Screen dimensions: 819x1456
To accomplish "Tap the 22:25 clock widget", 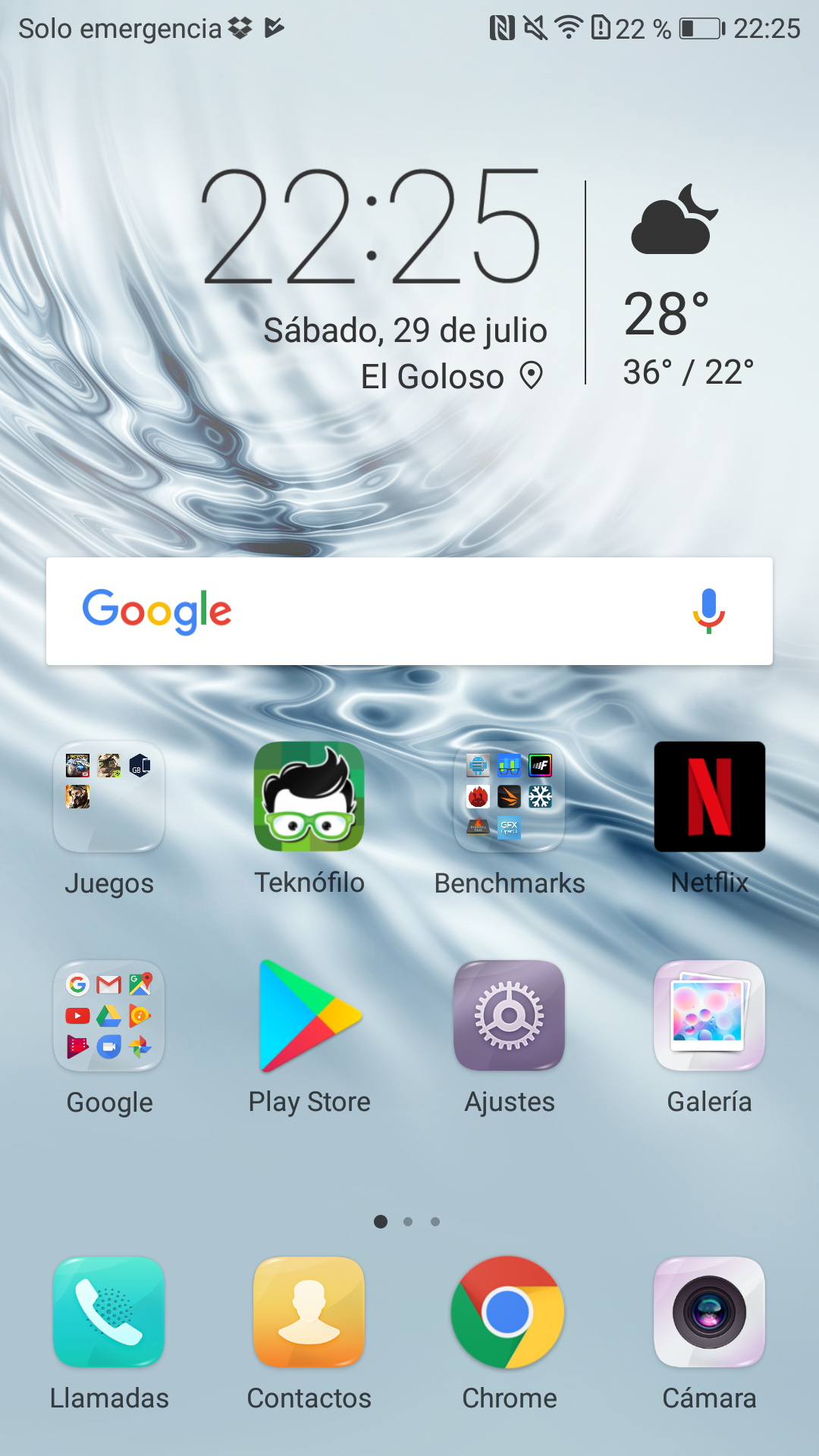I will click(x=372, y=226).
